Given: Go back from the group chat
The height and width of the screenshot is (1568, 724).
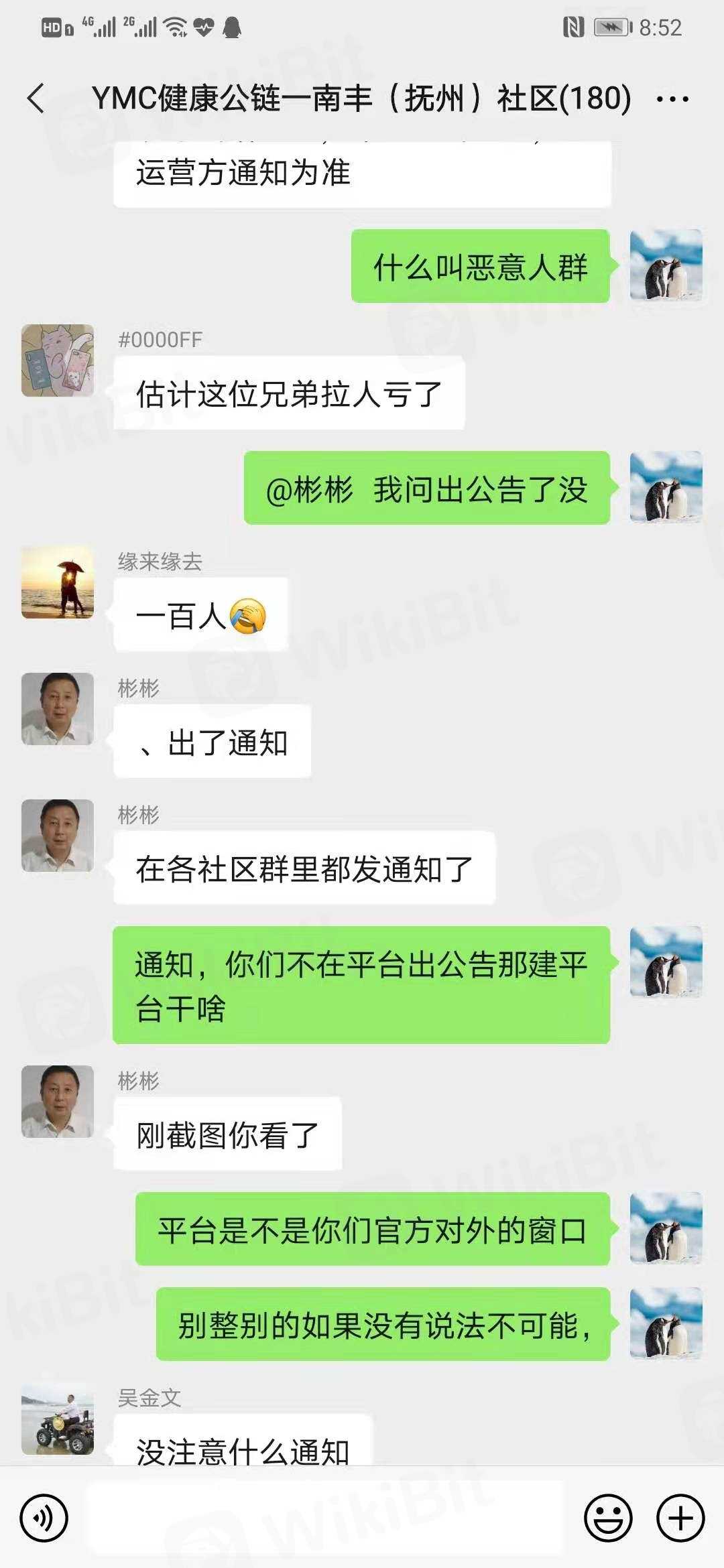Looking at the screenshot, I should (x=36, y=99).
